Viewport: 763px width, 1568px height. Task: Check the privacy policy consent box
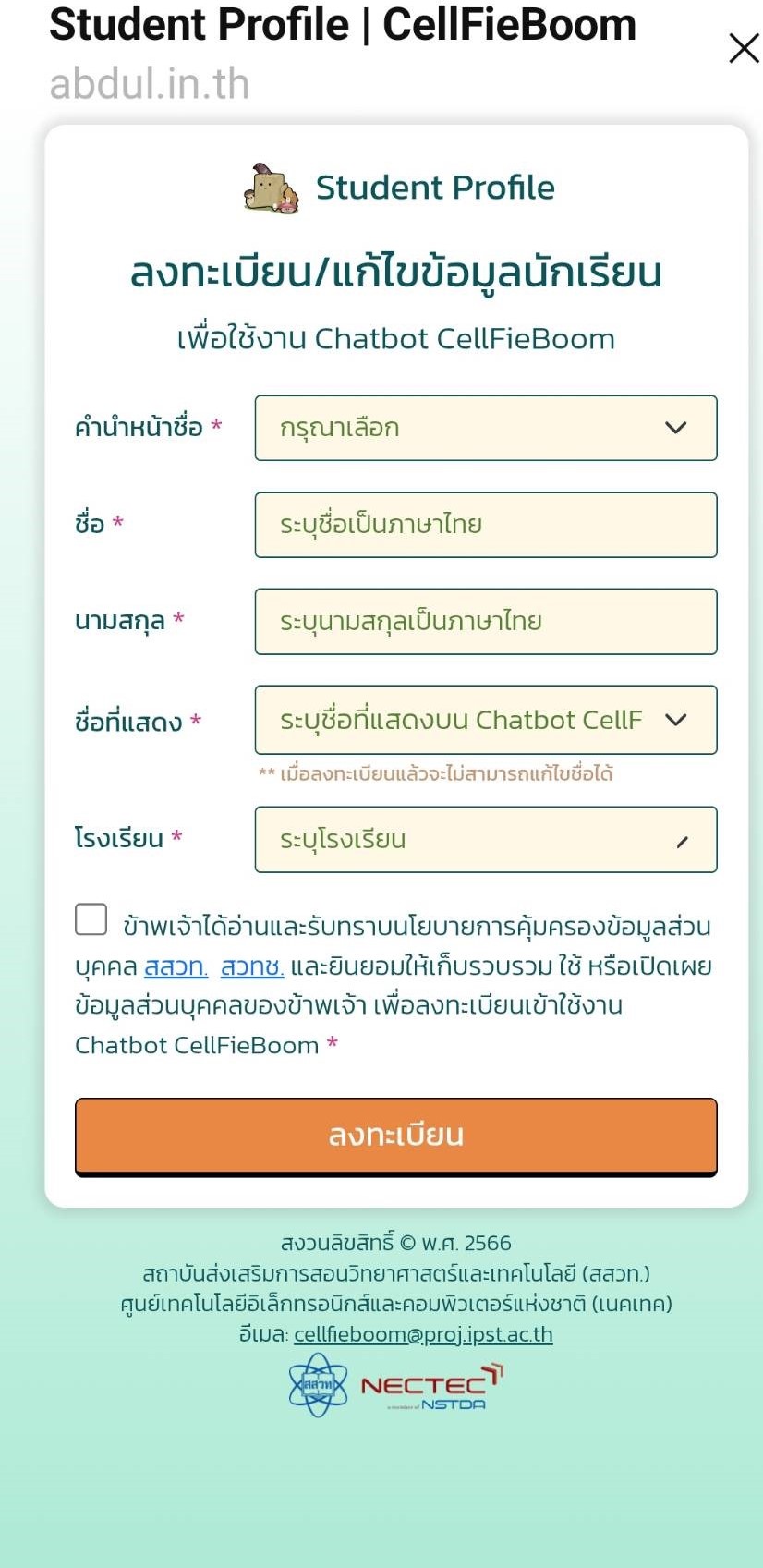pos(91,920)
